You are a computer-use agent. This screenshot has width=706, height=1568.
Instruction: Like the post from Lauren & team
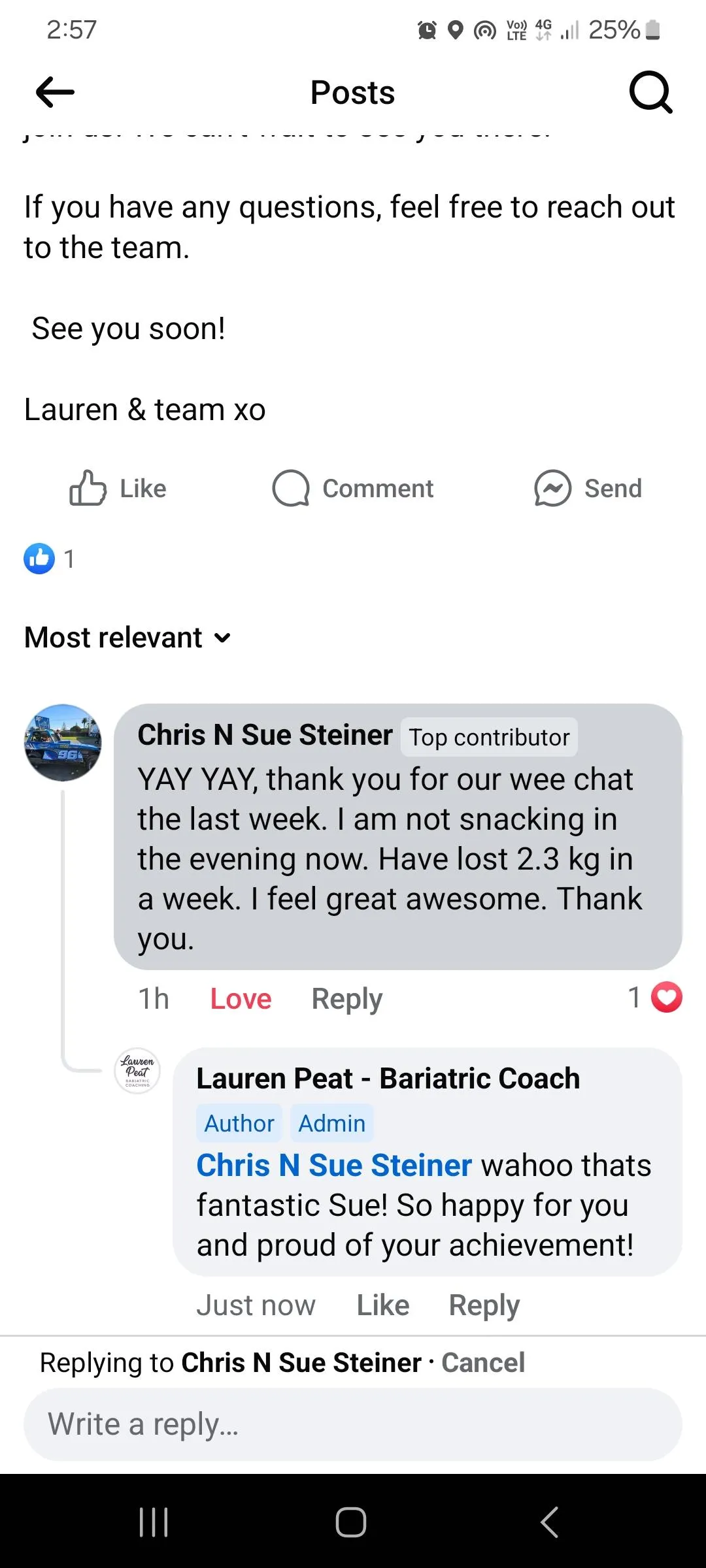tap(118, 489)
